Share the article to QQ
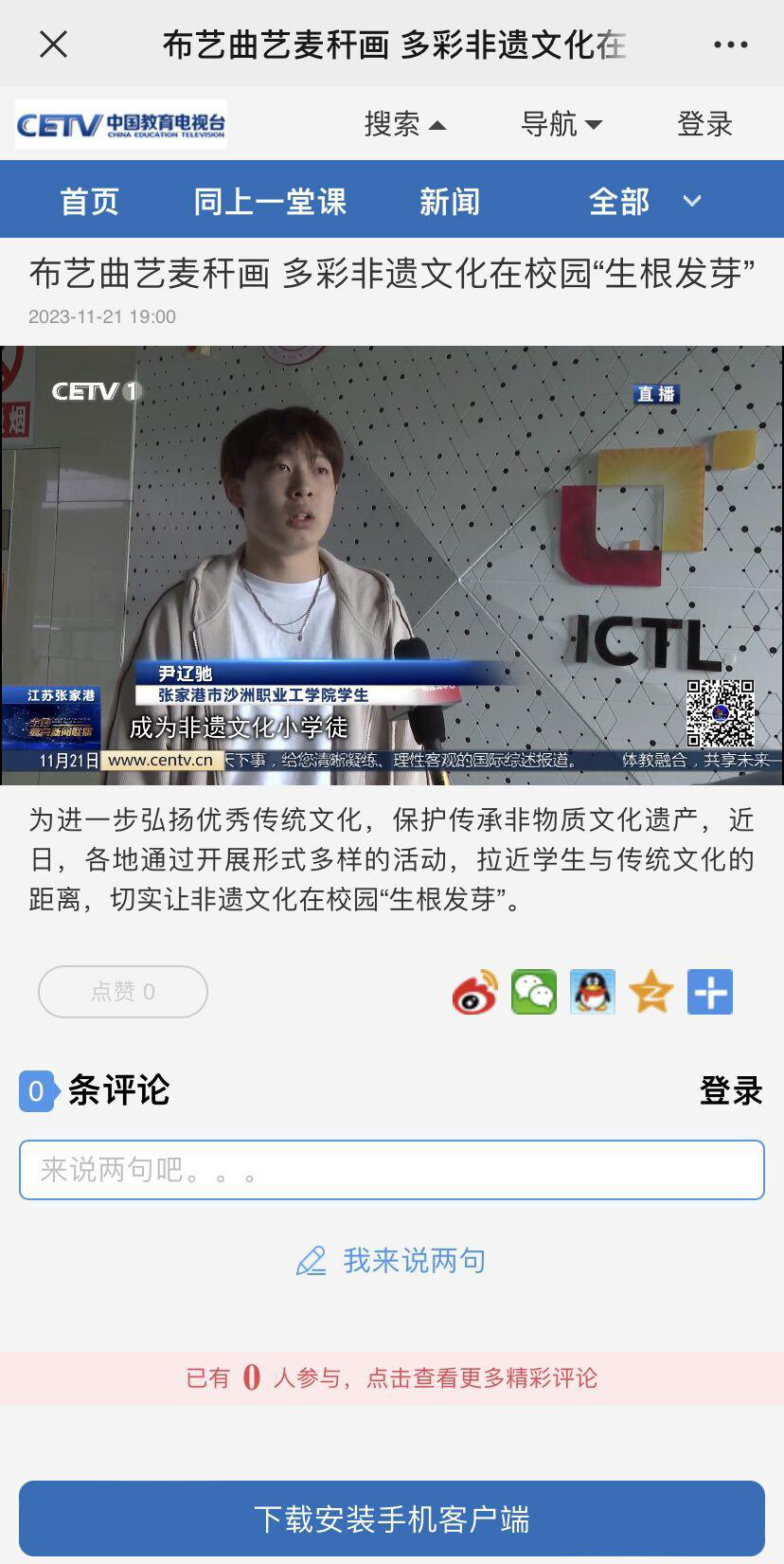784x1564 pixels. pyautogui.click(x=593, y=992)
